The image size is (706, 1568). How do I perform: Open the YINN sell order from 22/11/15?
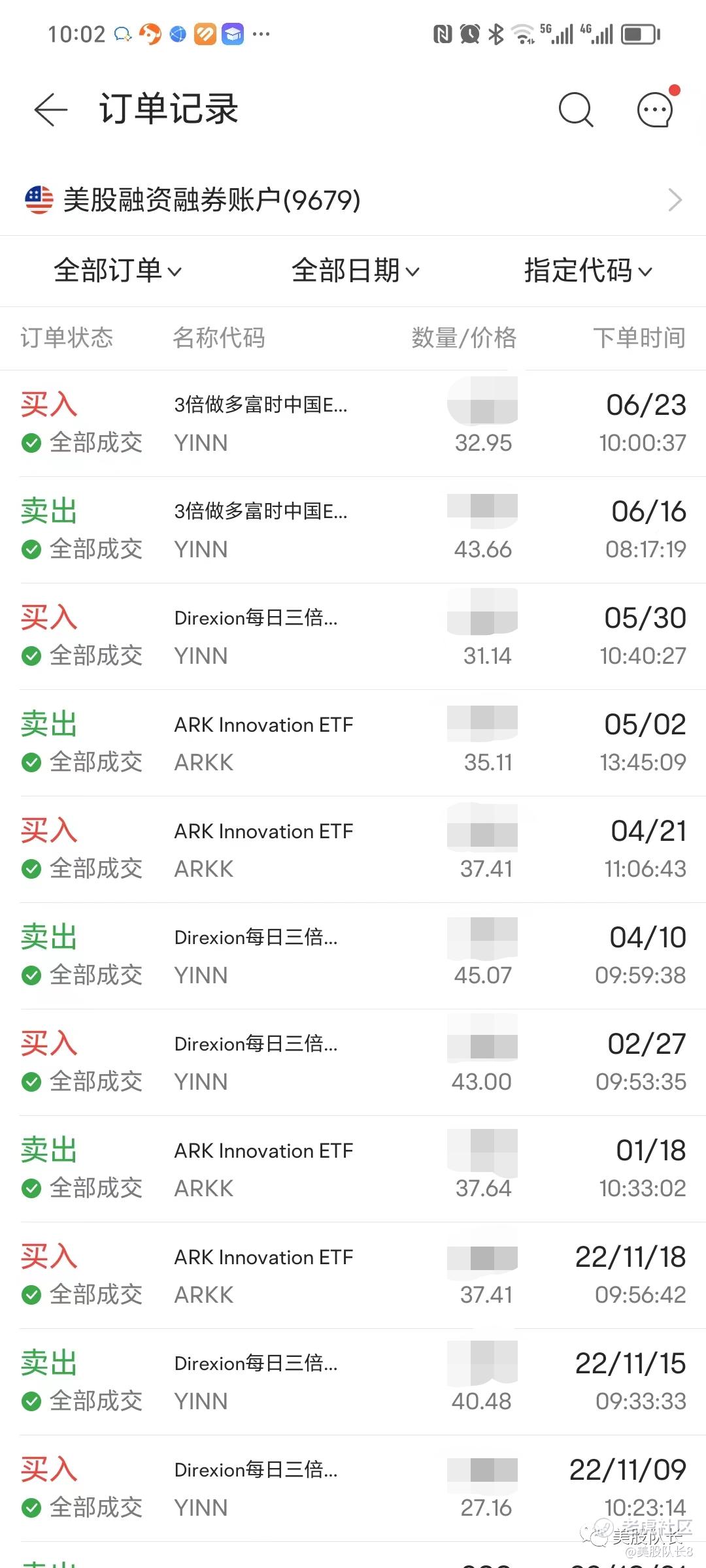(x=353, y=1382)
